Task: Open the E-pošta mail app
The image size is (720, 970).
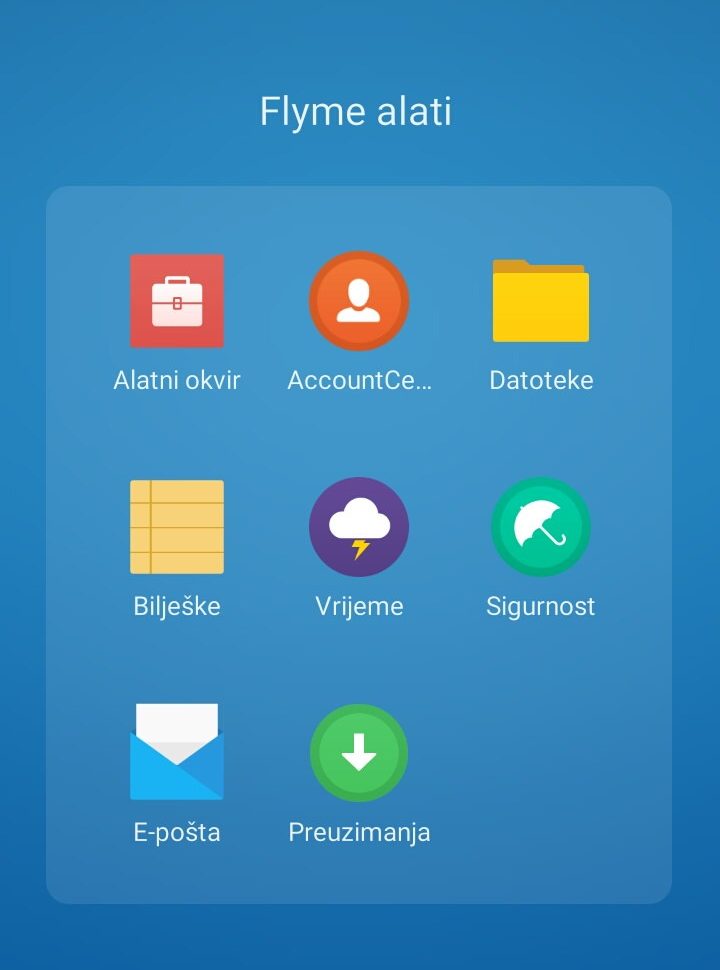Action: tap(177, 752)
